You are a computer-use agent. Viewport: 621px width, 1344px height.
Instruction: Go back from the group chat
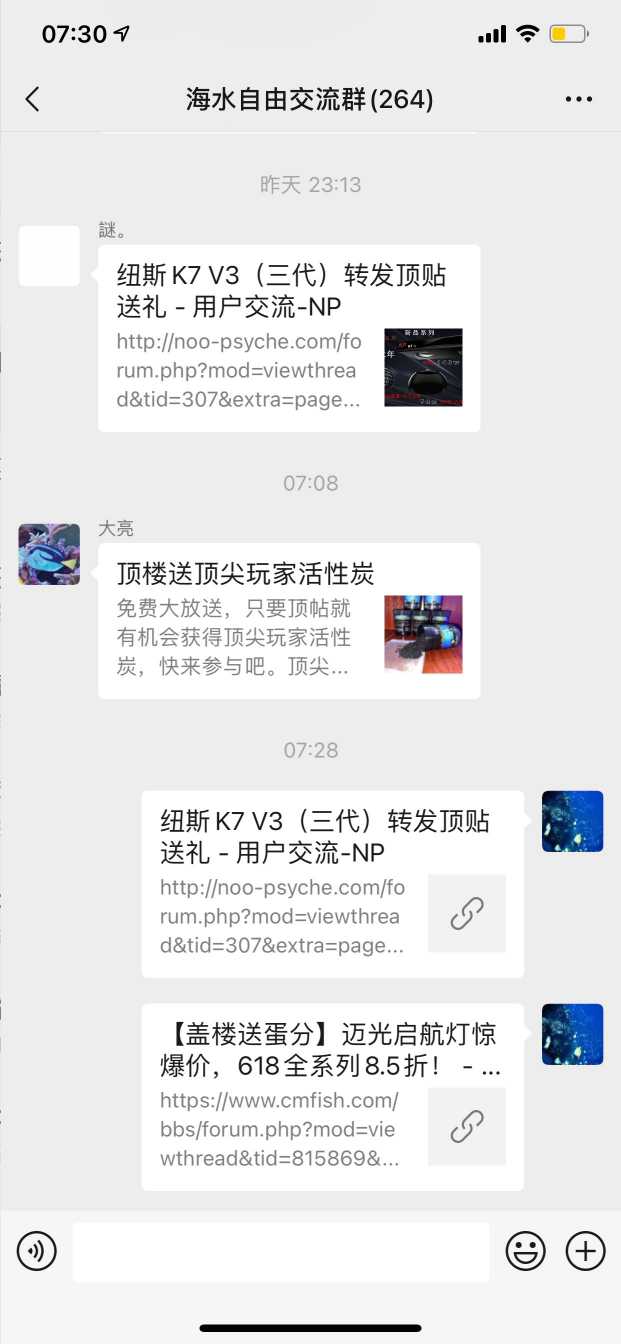point(33,99)
